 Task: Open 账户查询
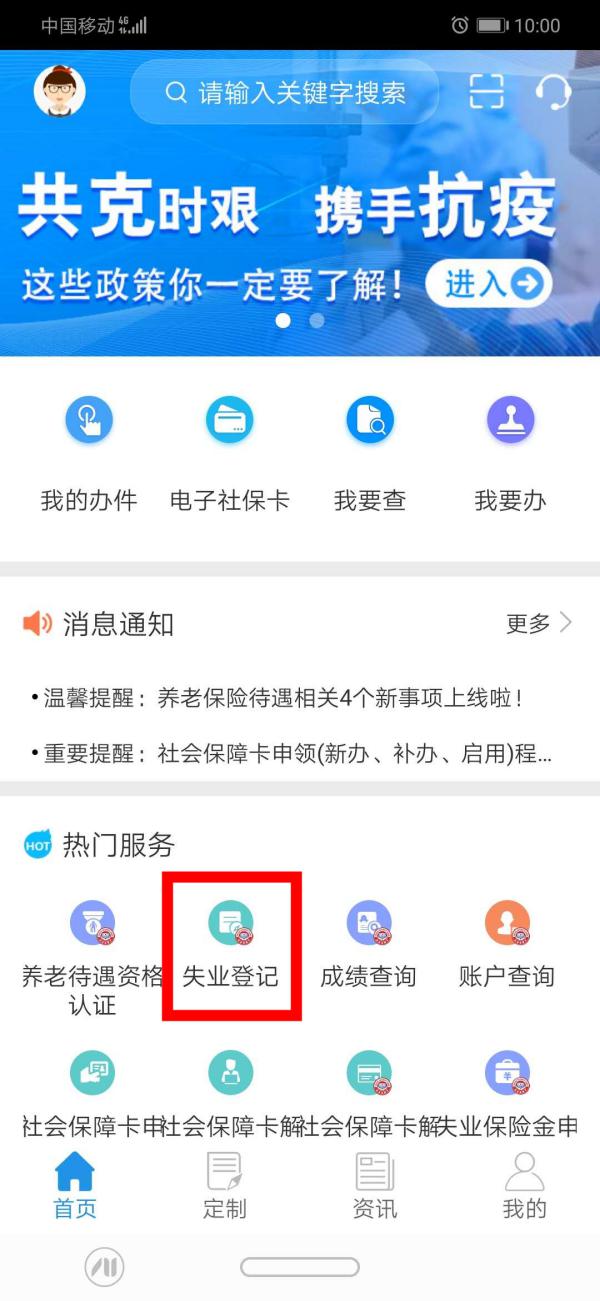click(507, 945)
